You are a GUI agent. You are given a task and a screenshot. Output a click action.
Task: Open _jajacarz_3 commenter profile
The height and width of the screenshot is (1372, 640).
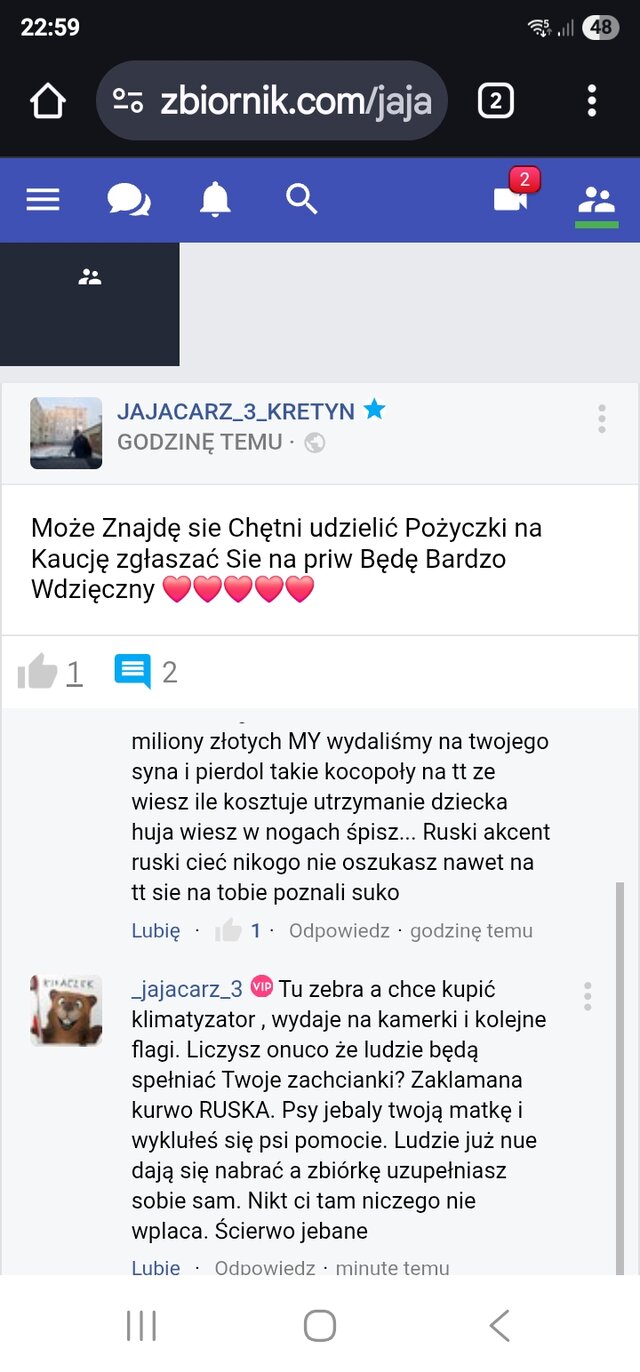pyautogui.click(x=187, y=989)
